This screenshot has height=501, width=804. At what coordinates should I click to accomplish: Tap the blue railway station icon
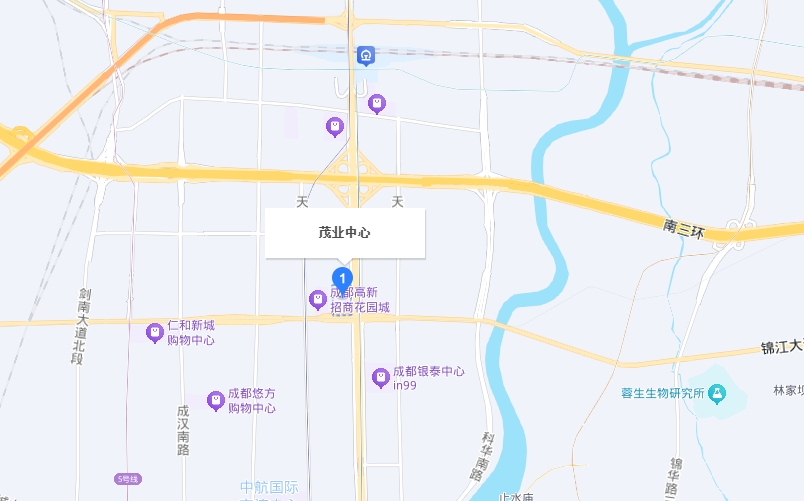[x=367, y=56]
